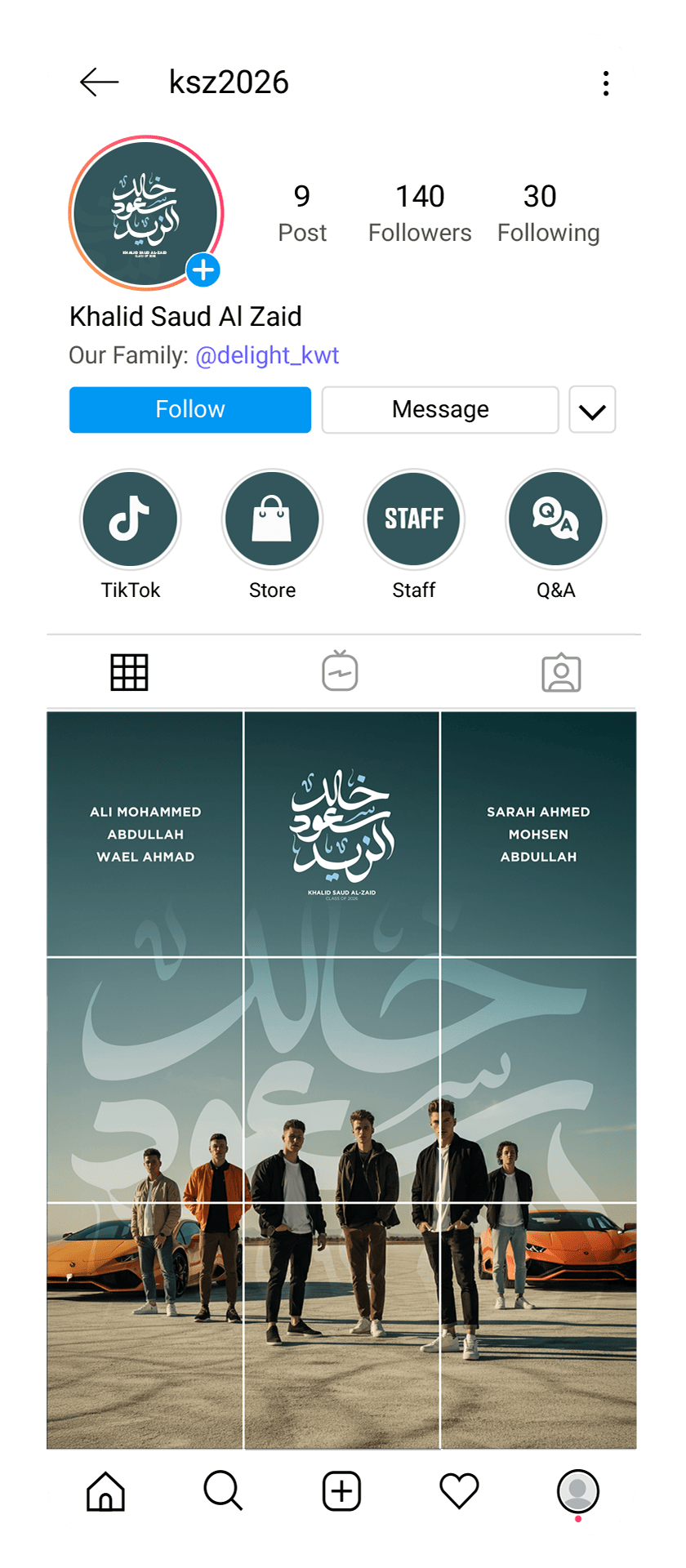
Task: Open the post listing Sarah Ahmed
Action: point(538,833)
